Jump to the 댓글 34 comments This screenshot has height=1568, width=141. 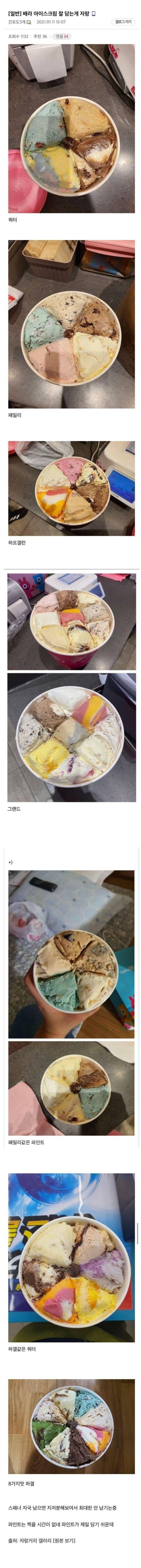point(62,36)
